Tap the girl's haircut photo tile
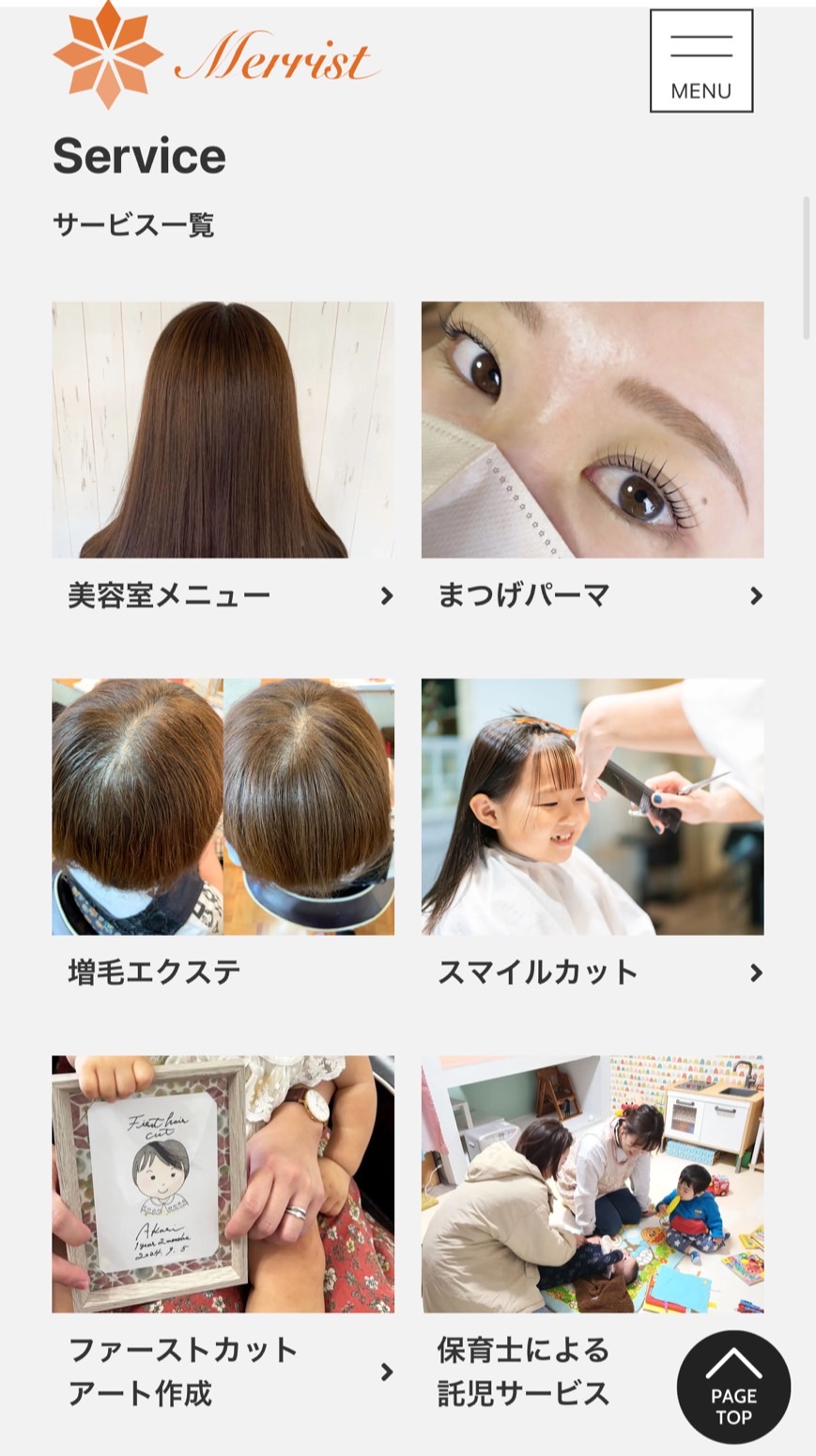Screen dimensions: 816x1456 point(592,806)
